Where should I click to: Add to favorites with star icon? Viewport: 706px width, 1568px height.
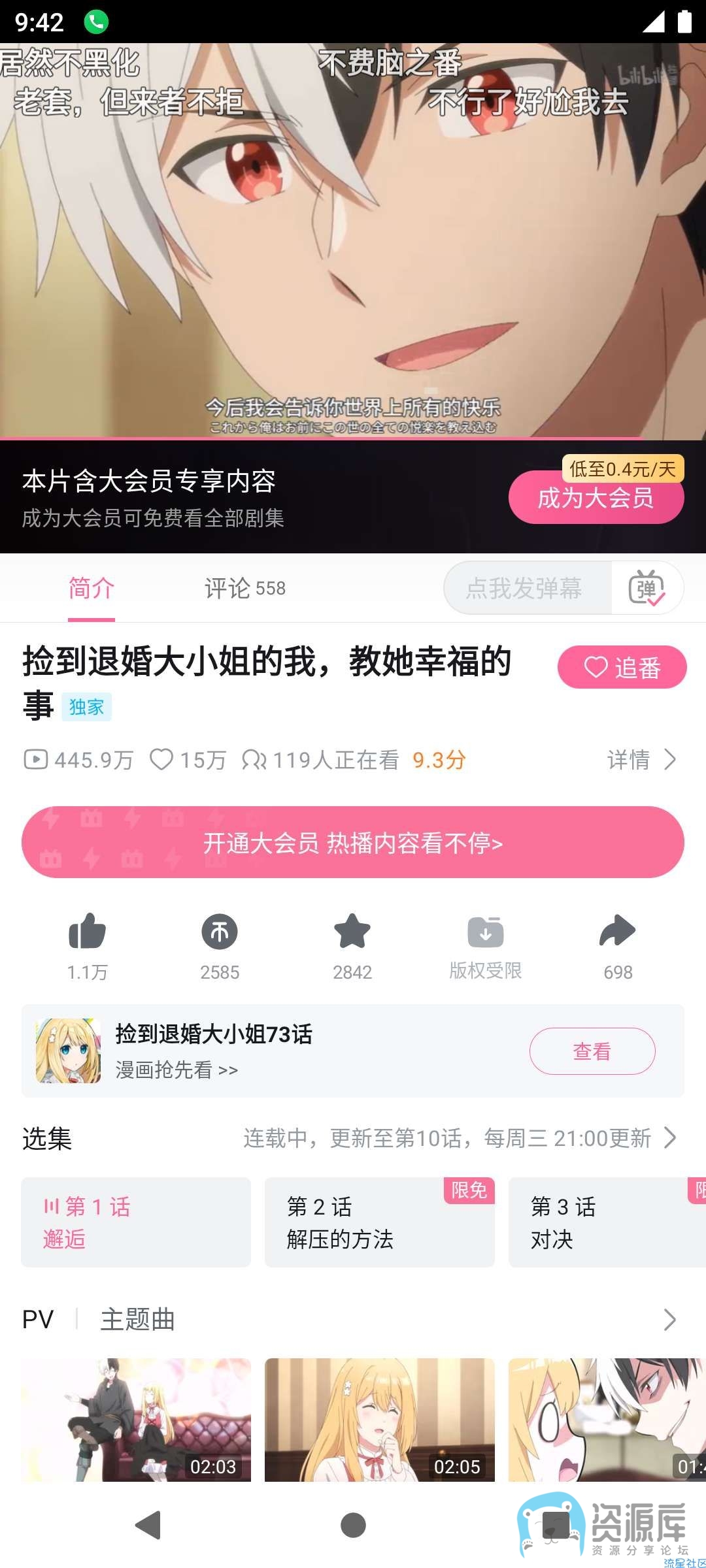pyautogui.click(x=352, y=931)
